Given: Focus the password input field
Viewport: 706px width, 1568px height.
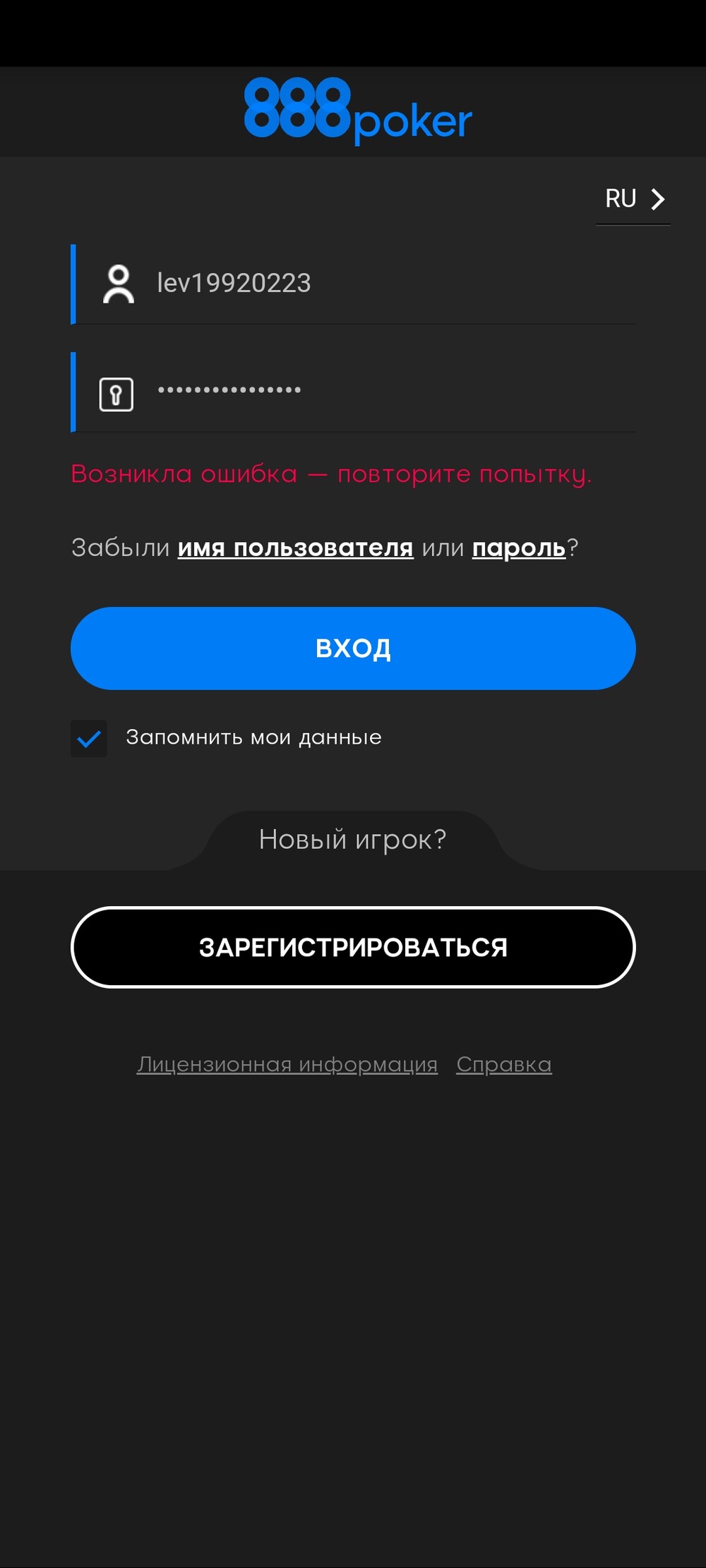Looking at the screenshot, I should coord(354,392).
